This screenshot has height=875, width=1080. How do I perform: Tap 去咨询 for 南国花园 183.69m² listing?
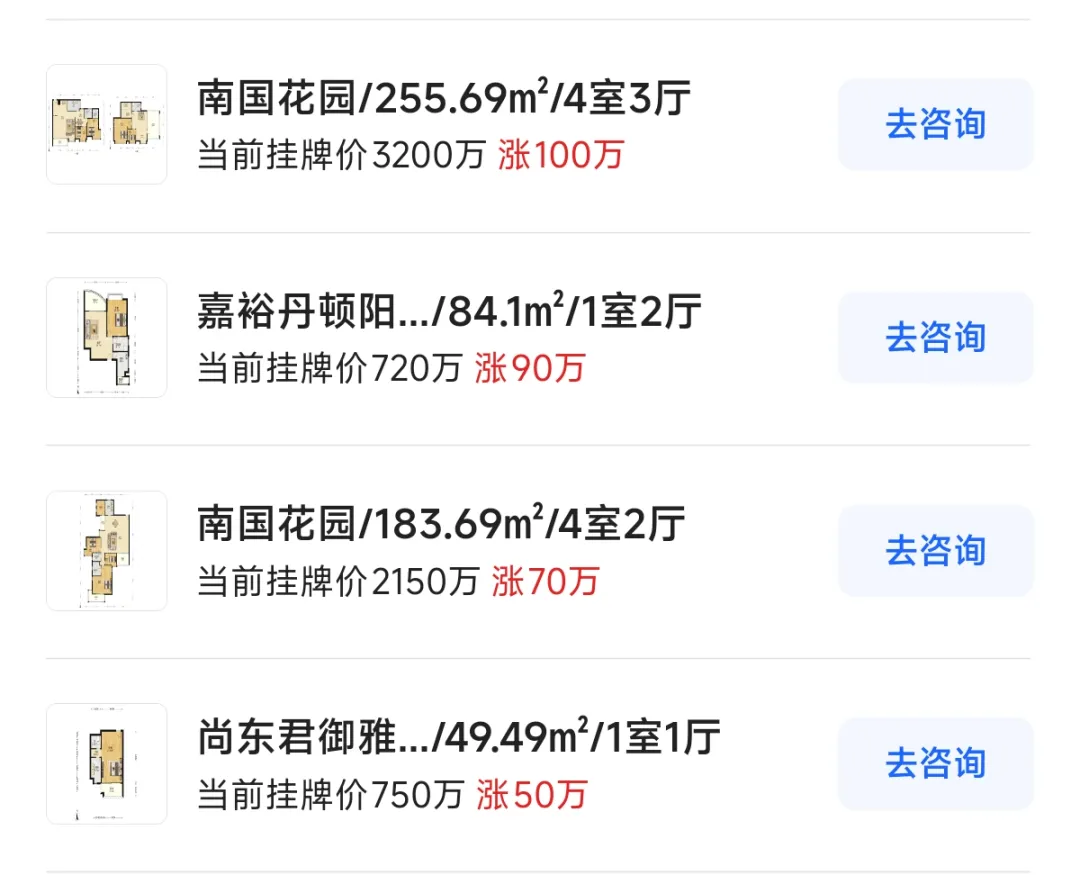coord(935,551)
